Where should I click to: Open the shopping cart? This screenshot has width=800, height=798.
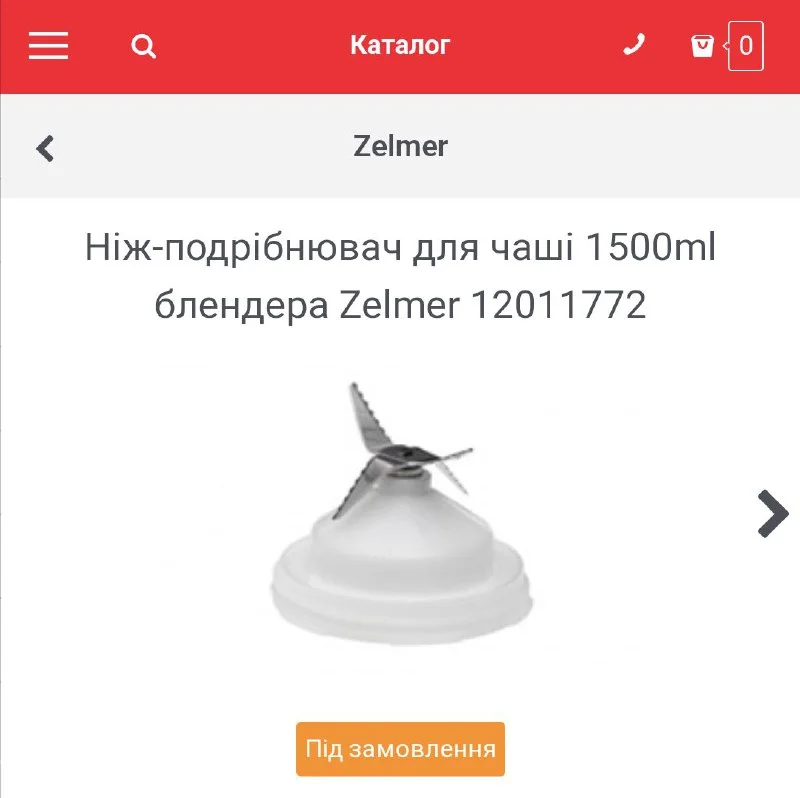tap(704, 46)
